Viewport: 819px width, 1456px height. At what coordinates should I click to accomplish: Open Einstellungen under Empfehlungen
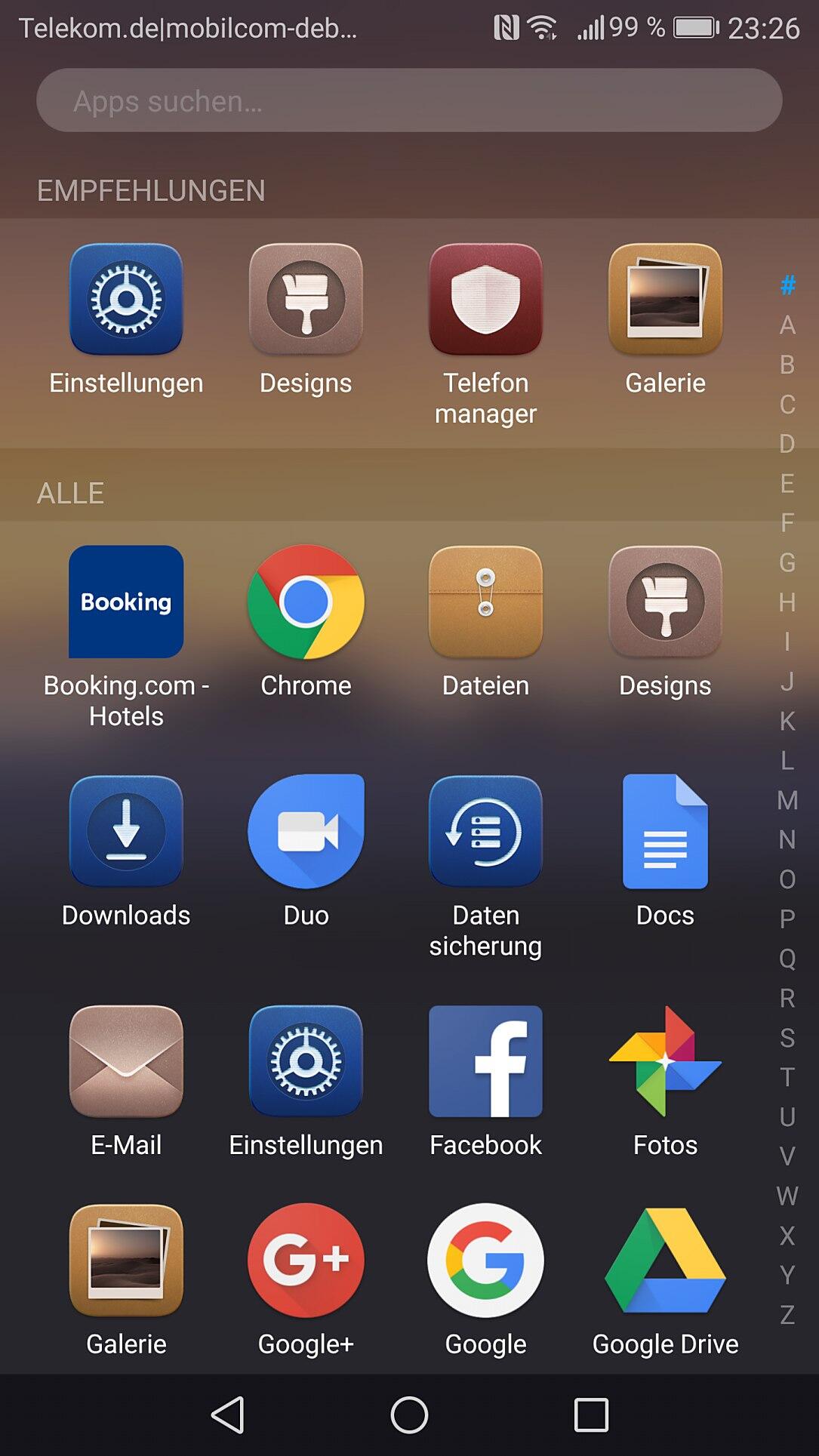click(x=126, y=300)
